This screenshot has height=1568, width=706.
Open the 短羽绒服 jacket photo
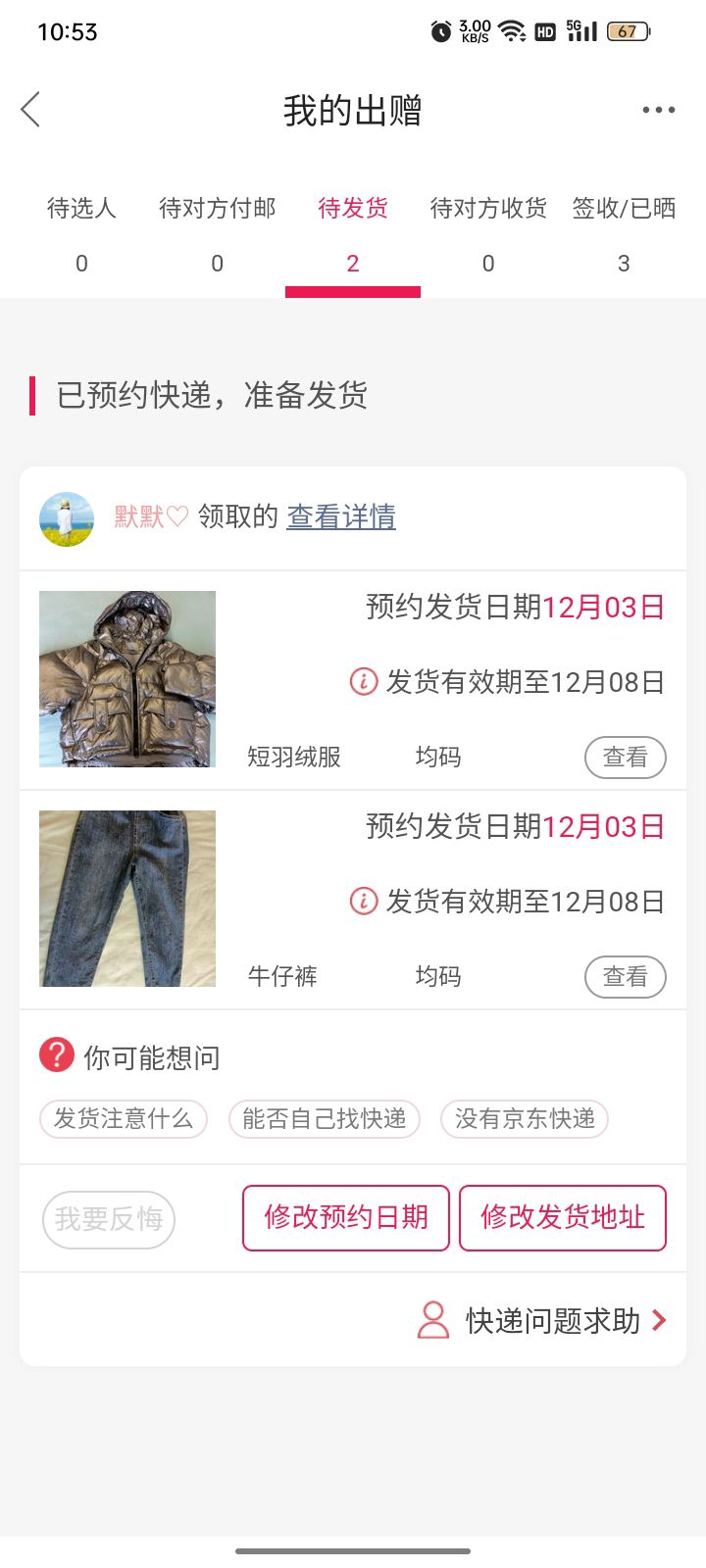click(127, 679)
